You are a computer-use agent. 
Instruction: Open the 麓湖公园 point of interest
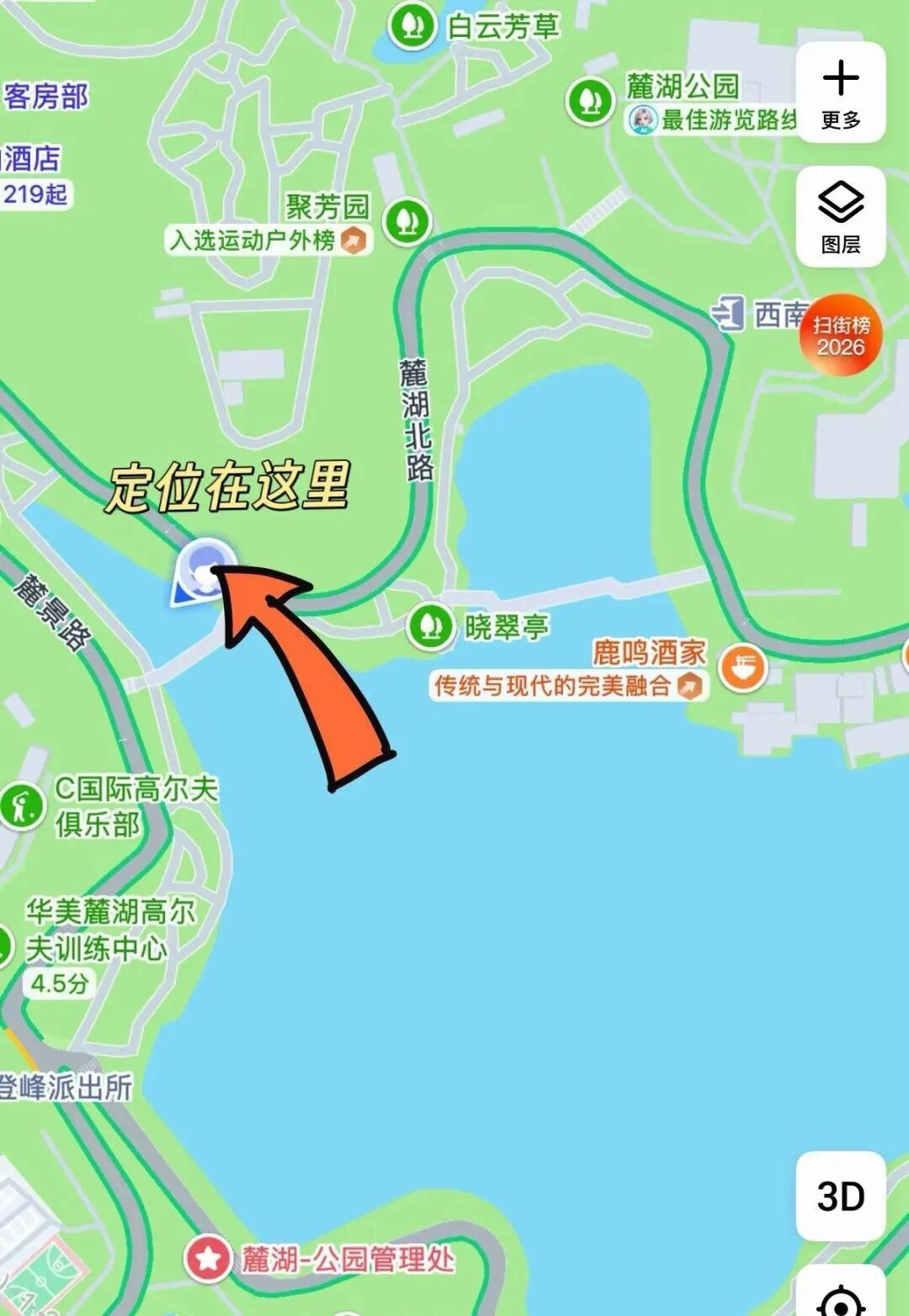[x=590, y=102]
